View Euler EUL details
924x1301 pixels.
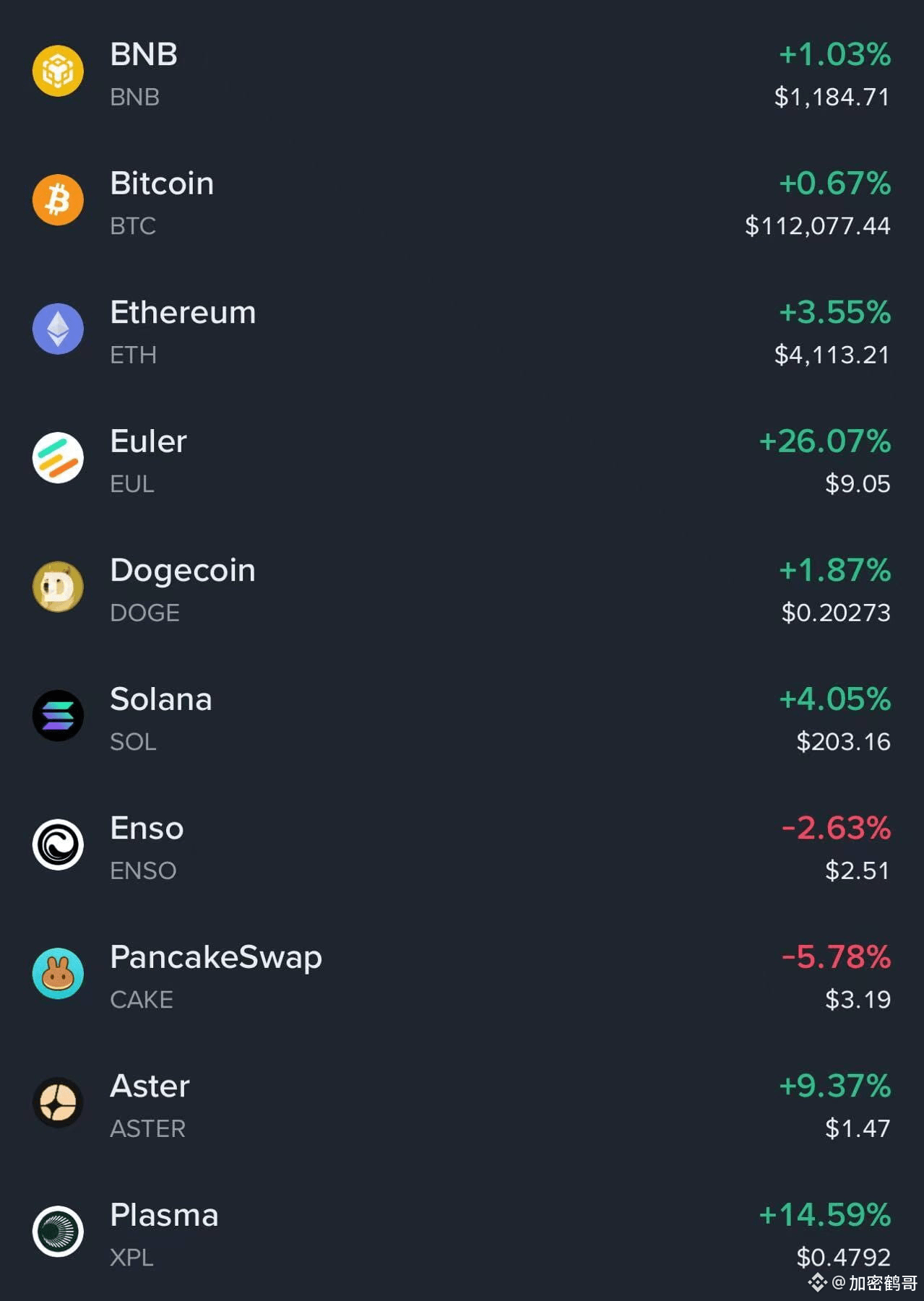click(x=462, y=460)
